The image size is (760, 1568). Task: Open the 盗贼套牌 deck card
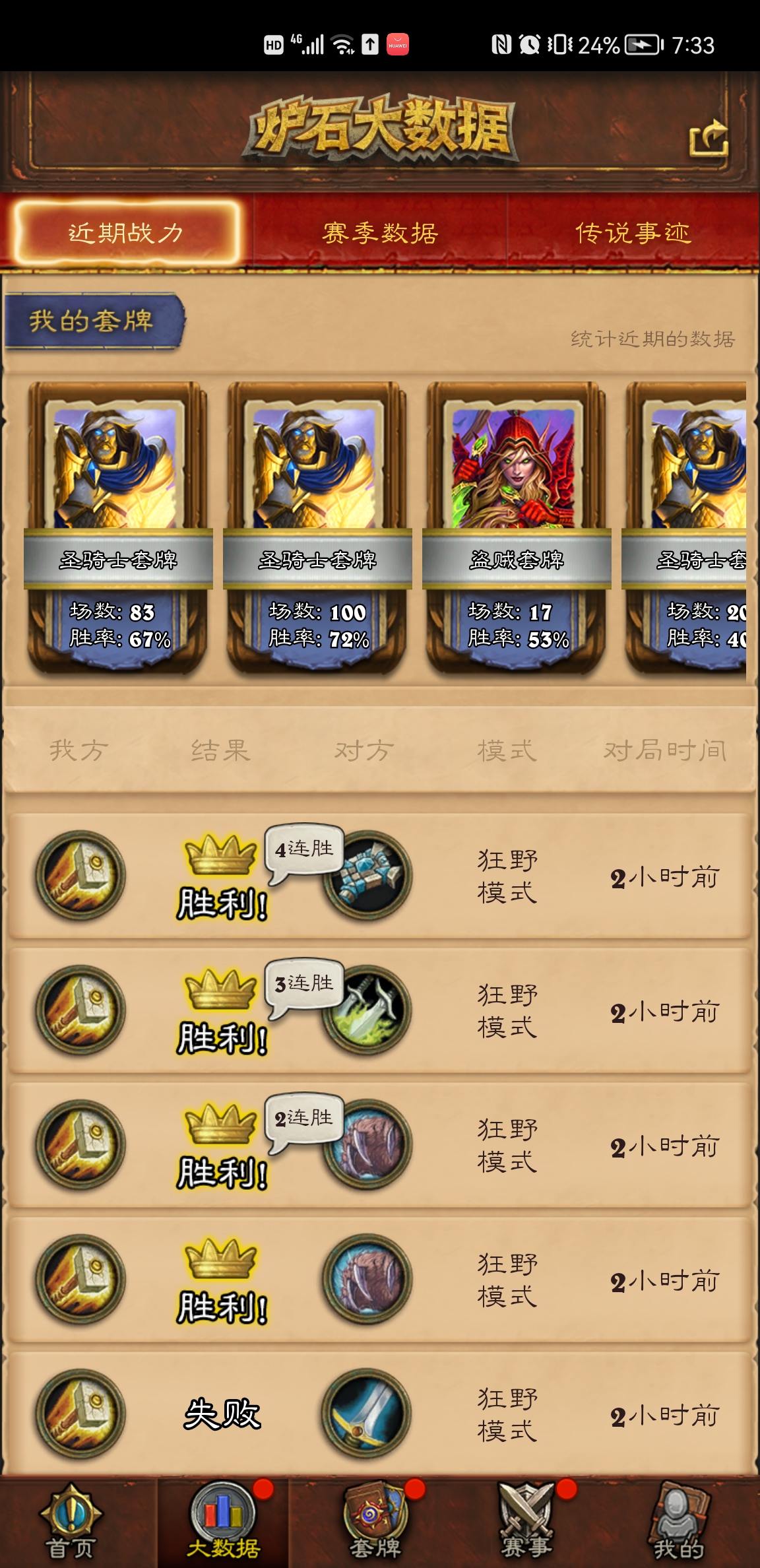click(x=517, y=528)
